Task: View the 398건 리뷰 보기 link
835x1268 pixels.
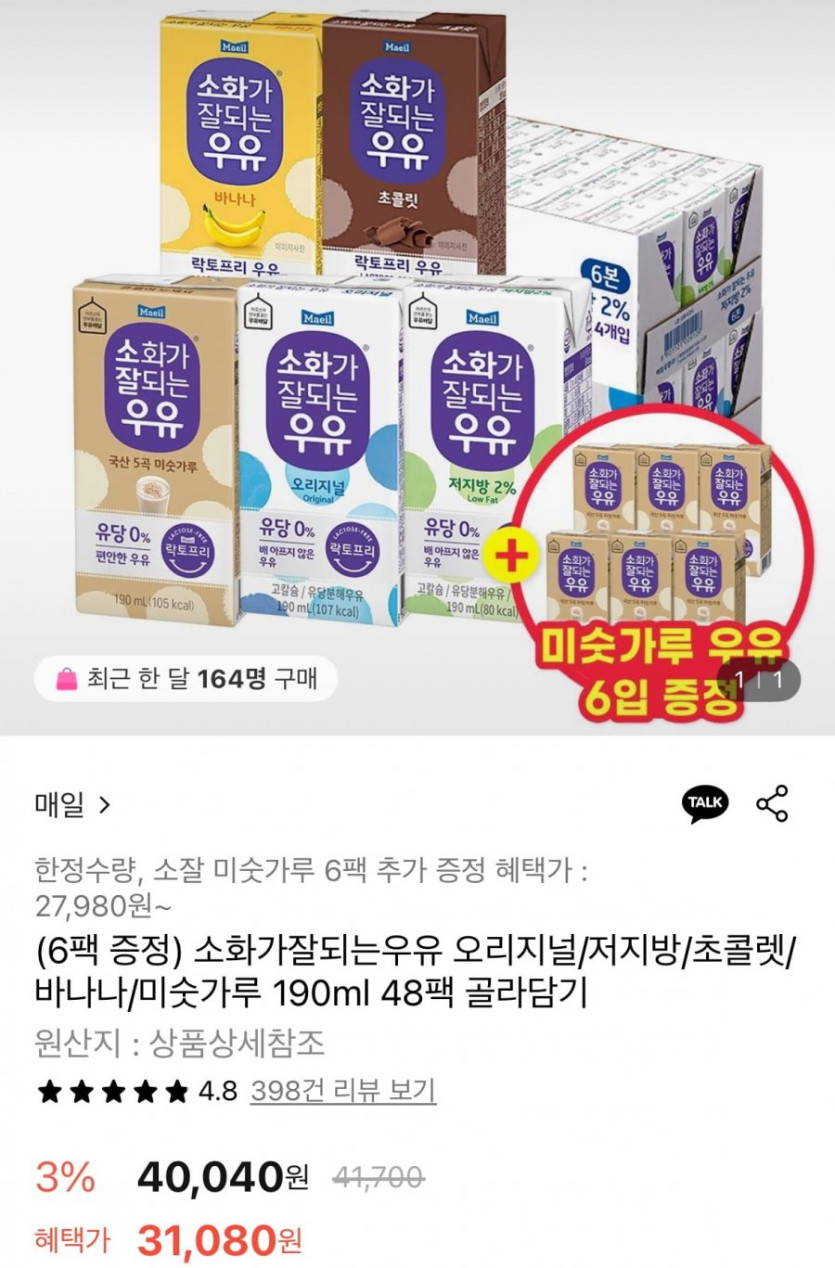Action: [x=342, y=1090]
